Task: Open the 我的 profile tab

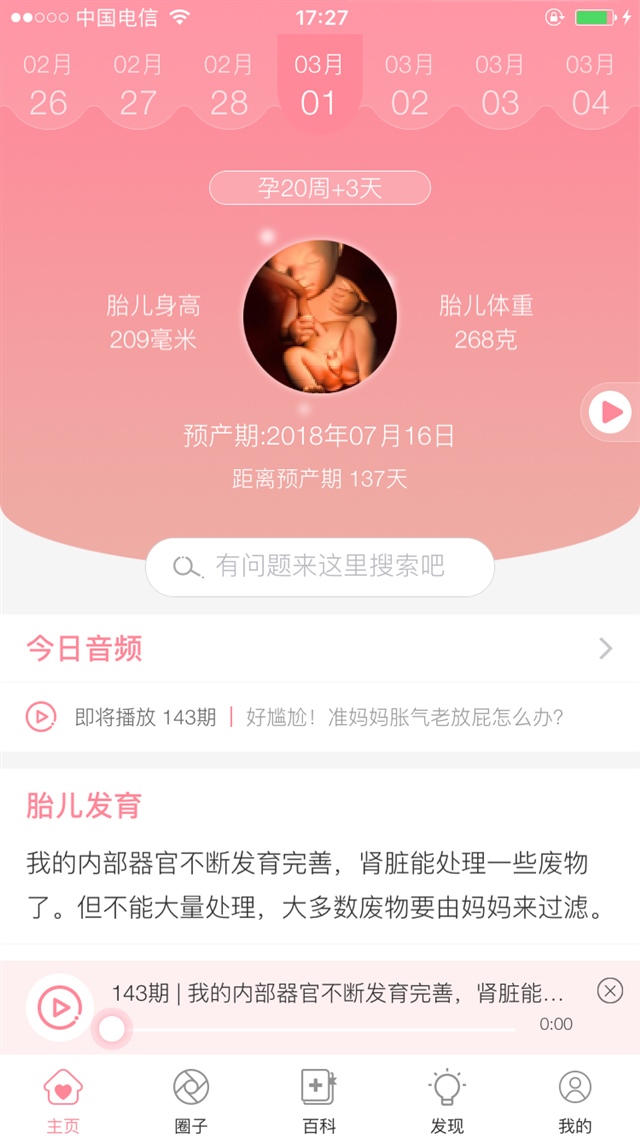Action: coord(575,1100)
